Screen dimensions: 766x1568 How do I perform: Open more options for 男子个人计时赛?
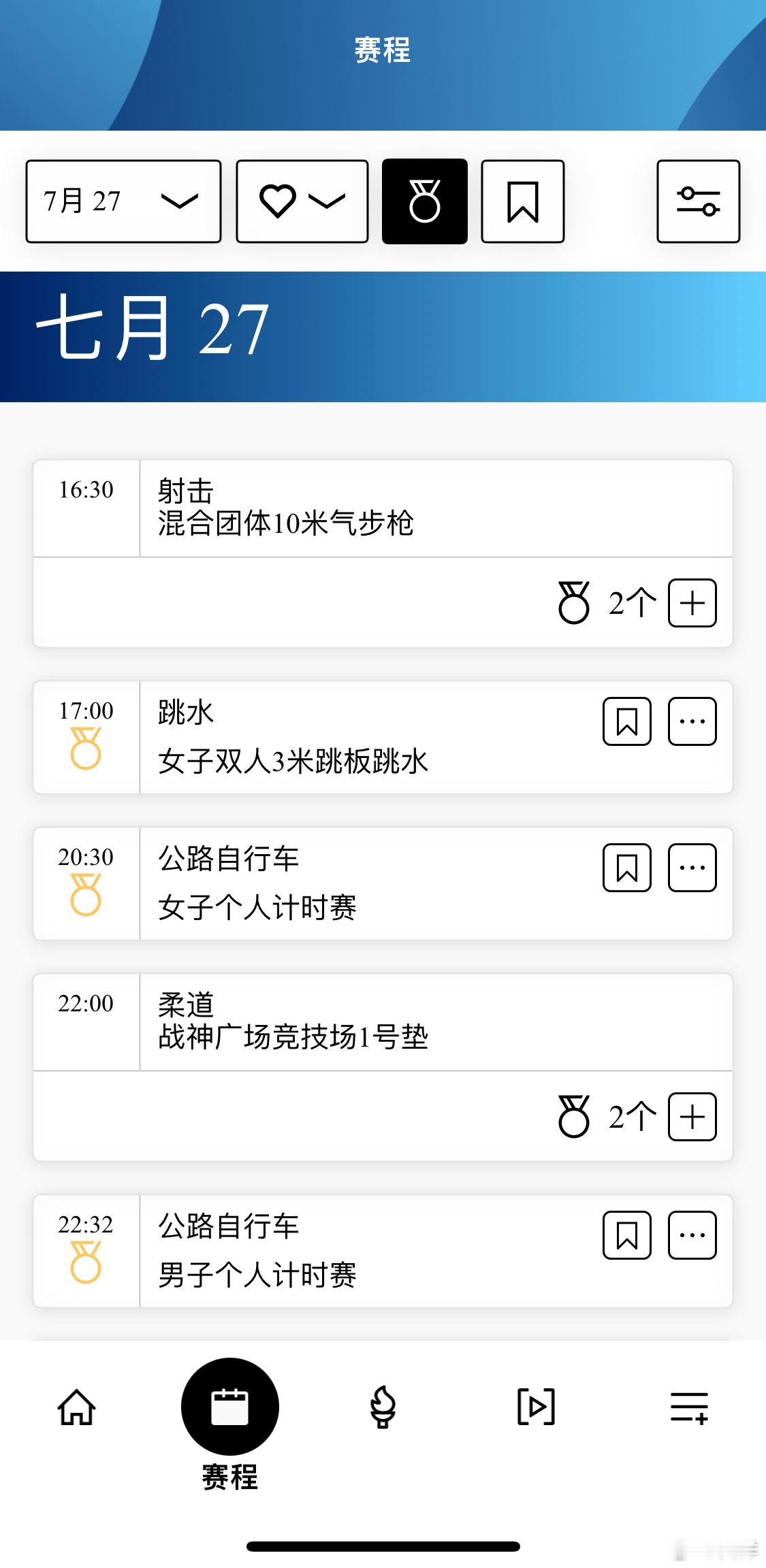(x=692, y=1235)
